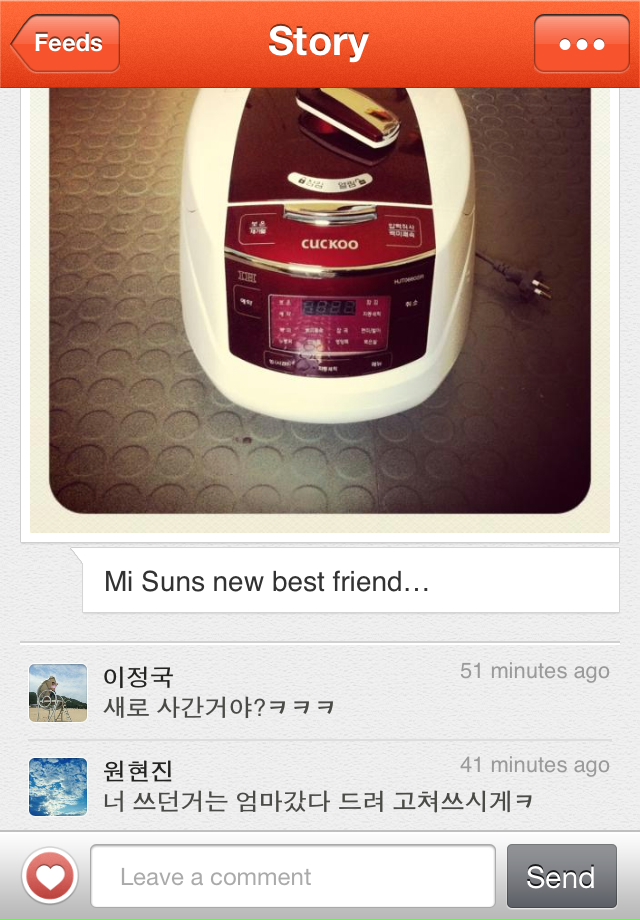Open 원현진's profile picture
This screenshot has width=640, height=920.
click(58, 787)
